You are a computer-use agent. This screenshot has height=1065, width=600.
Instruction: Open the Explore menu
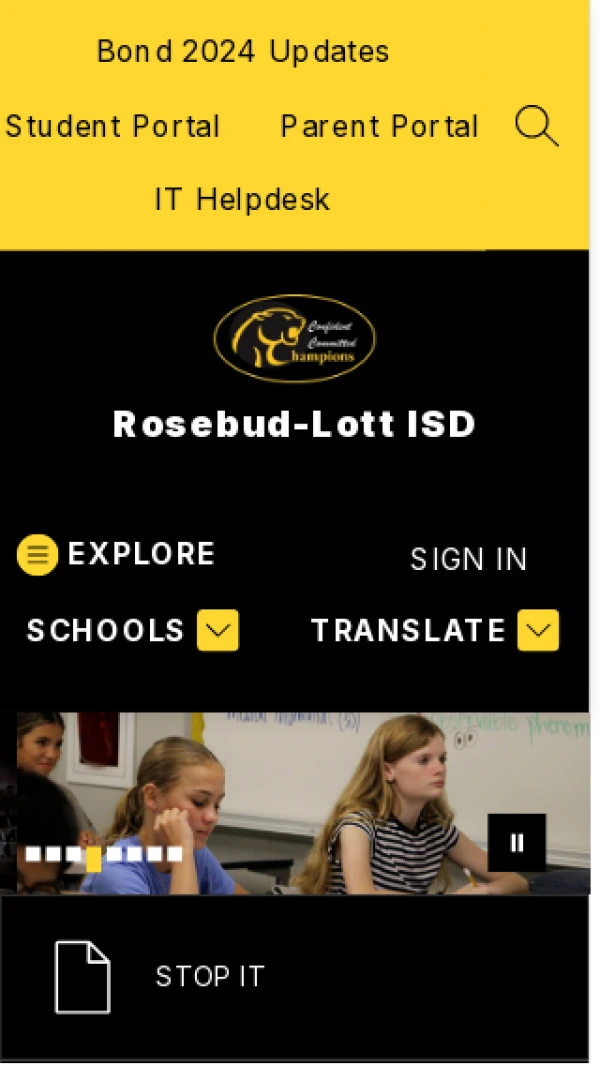tap(117, 555)
